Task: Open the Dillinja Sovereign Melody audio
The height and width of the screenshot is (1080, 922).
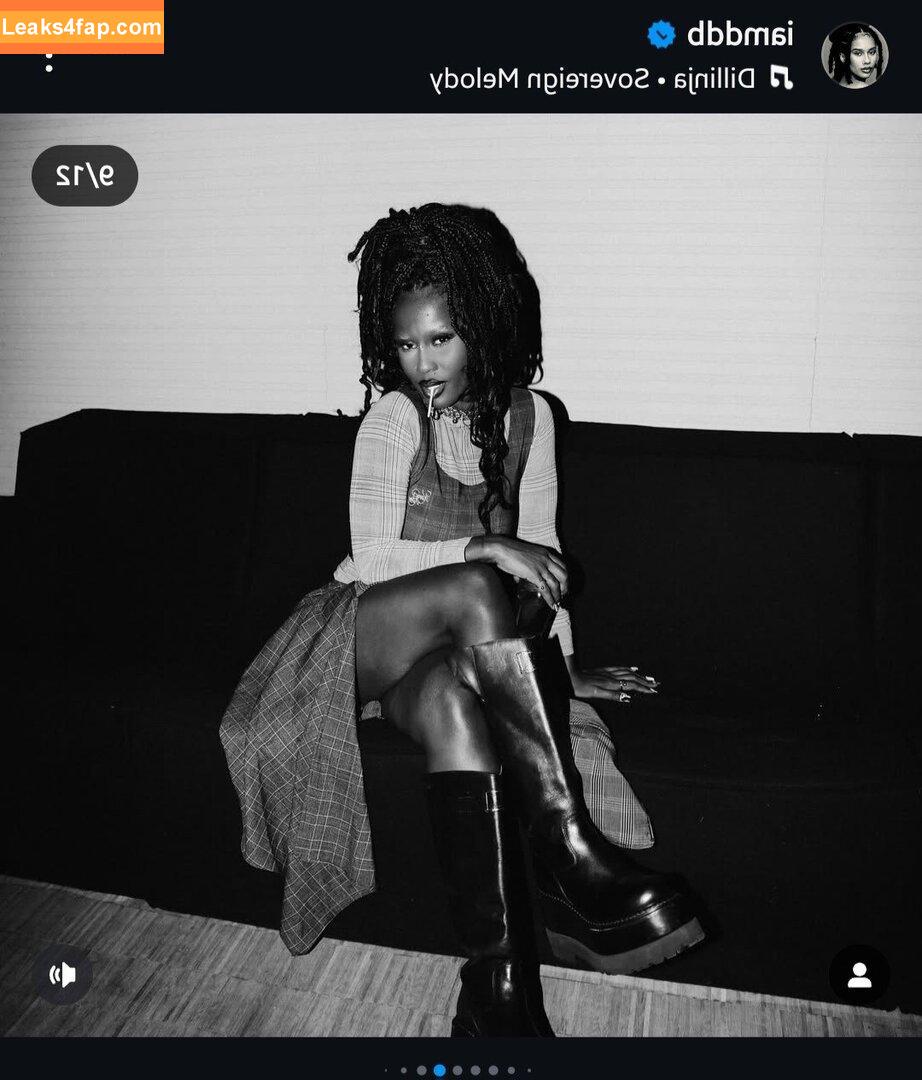Action: [610, 78]
